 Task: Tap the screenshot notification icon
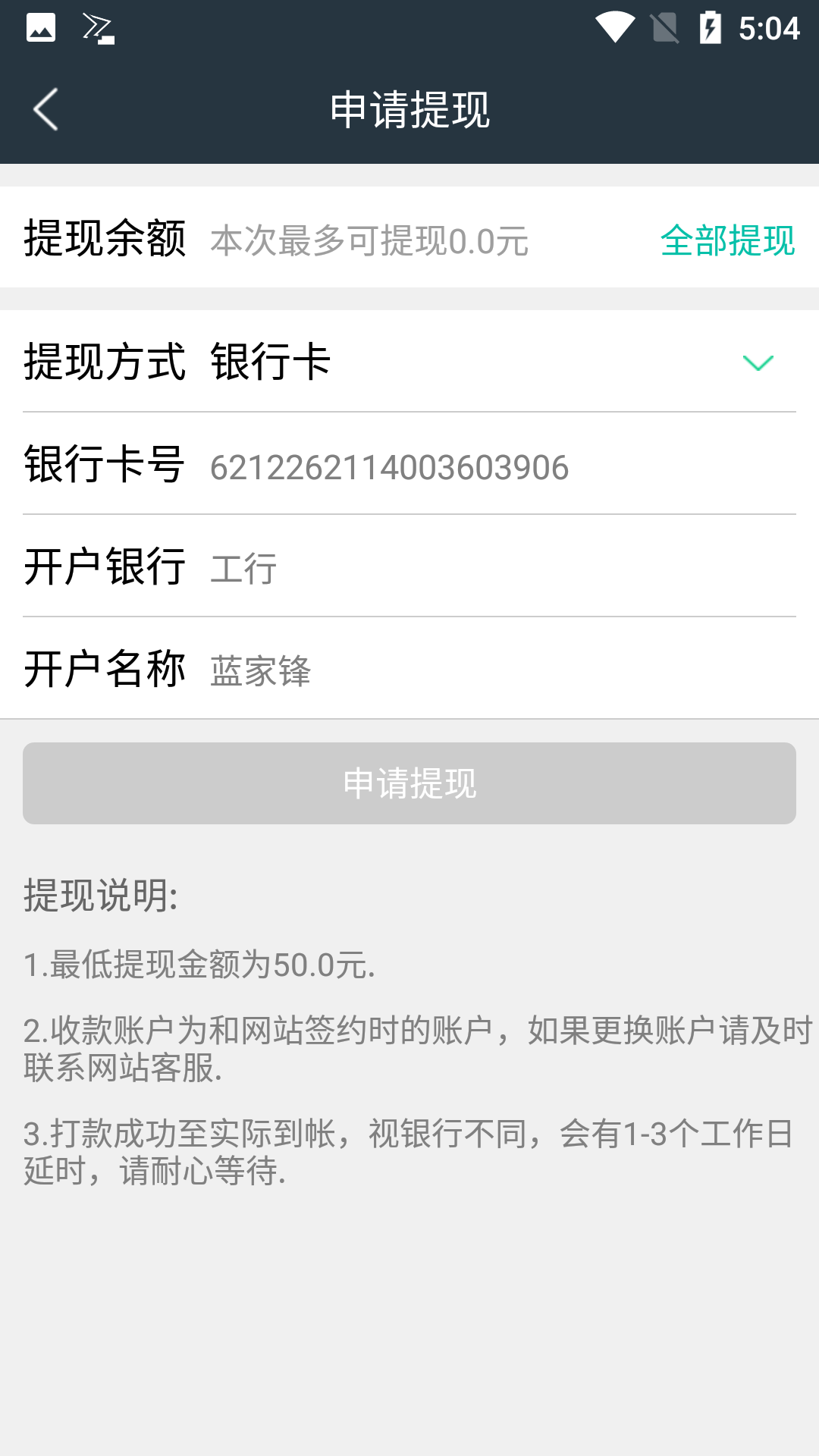coord(42,27)
